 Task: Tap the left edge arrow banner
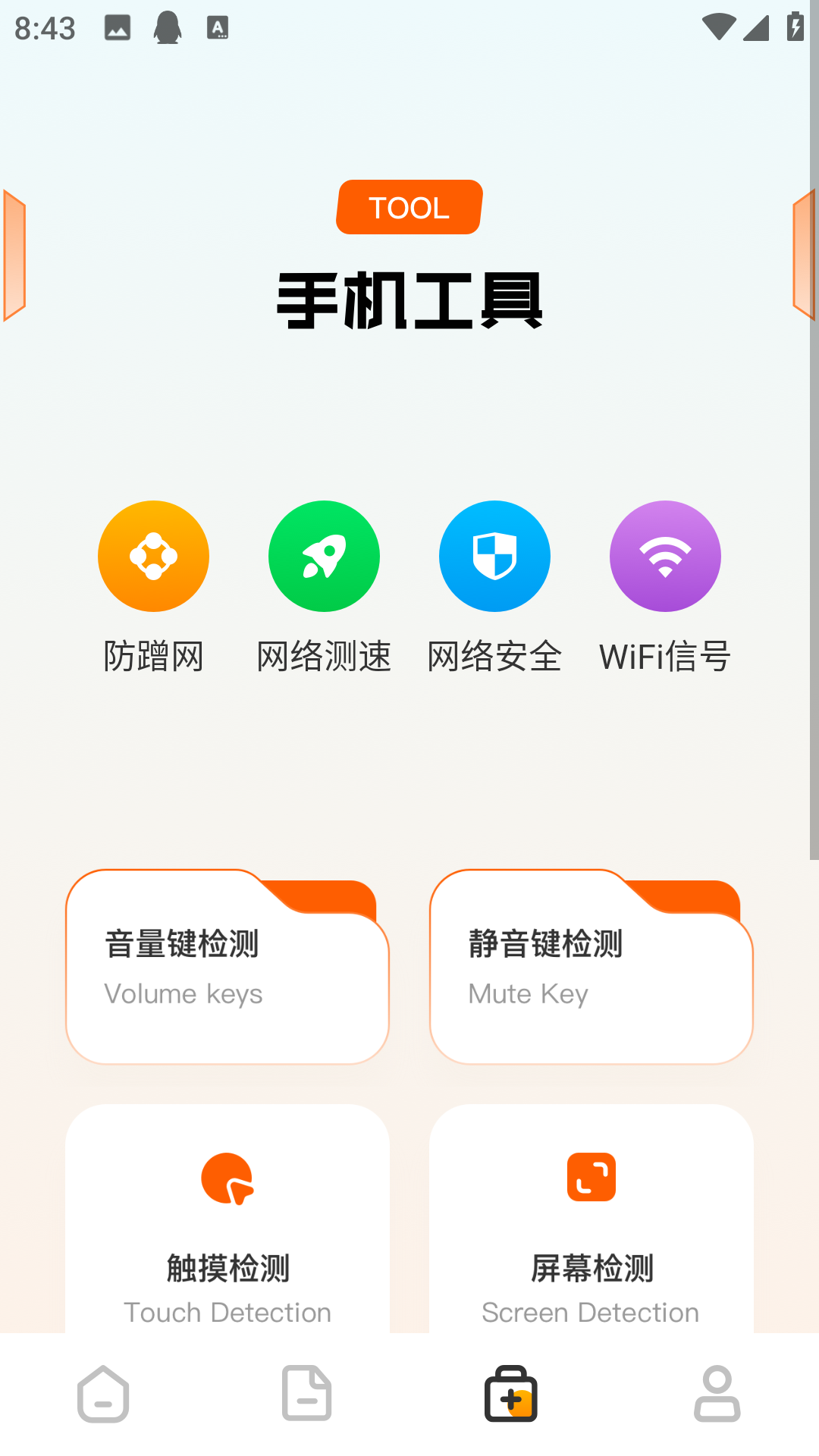click(x=14, y=254)
